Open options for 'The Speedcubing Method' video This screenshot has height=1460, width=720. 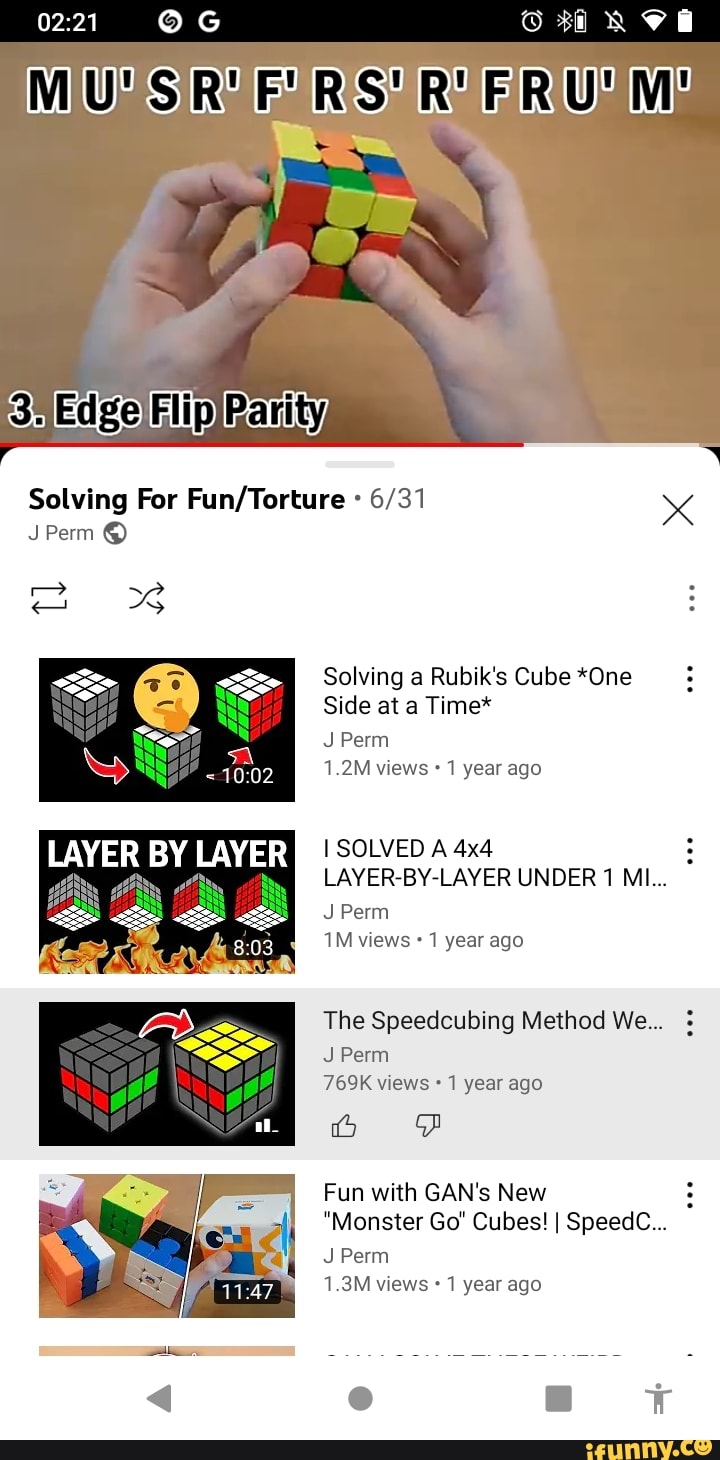click(689, 1022)
